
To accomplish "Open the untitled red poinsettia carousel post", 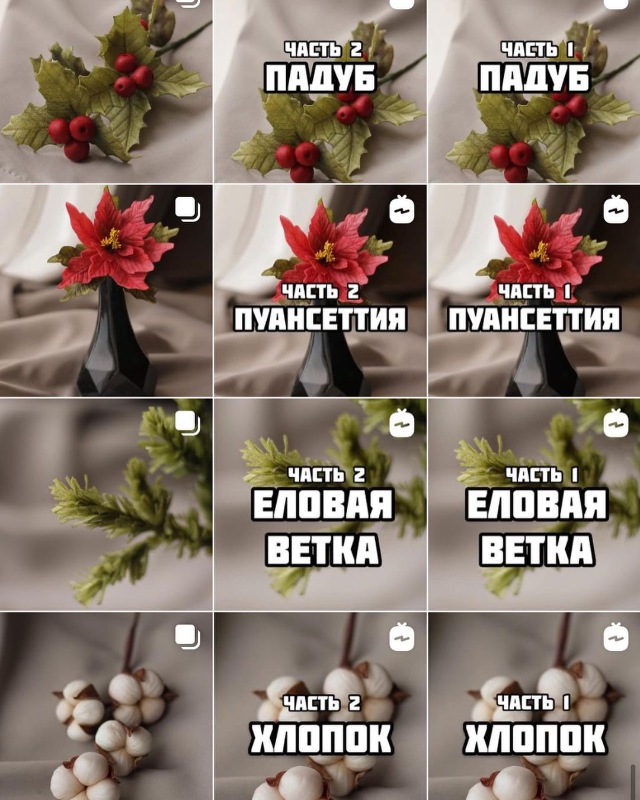I will 105,290.
